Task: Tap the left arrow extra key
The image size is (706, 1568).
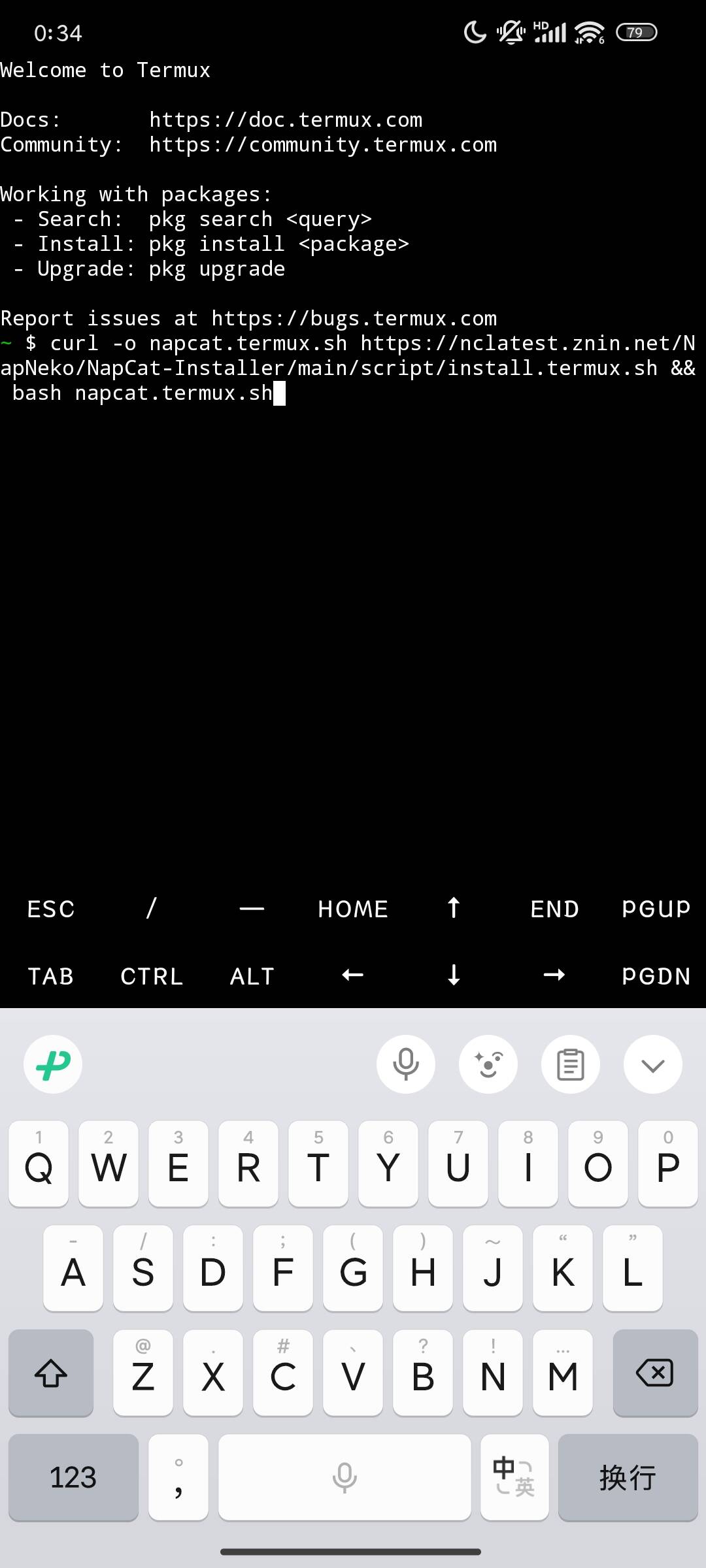Action: [353, 976]
